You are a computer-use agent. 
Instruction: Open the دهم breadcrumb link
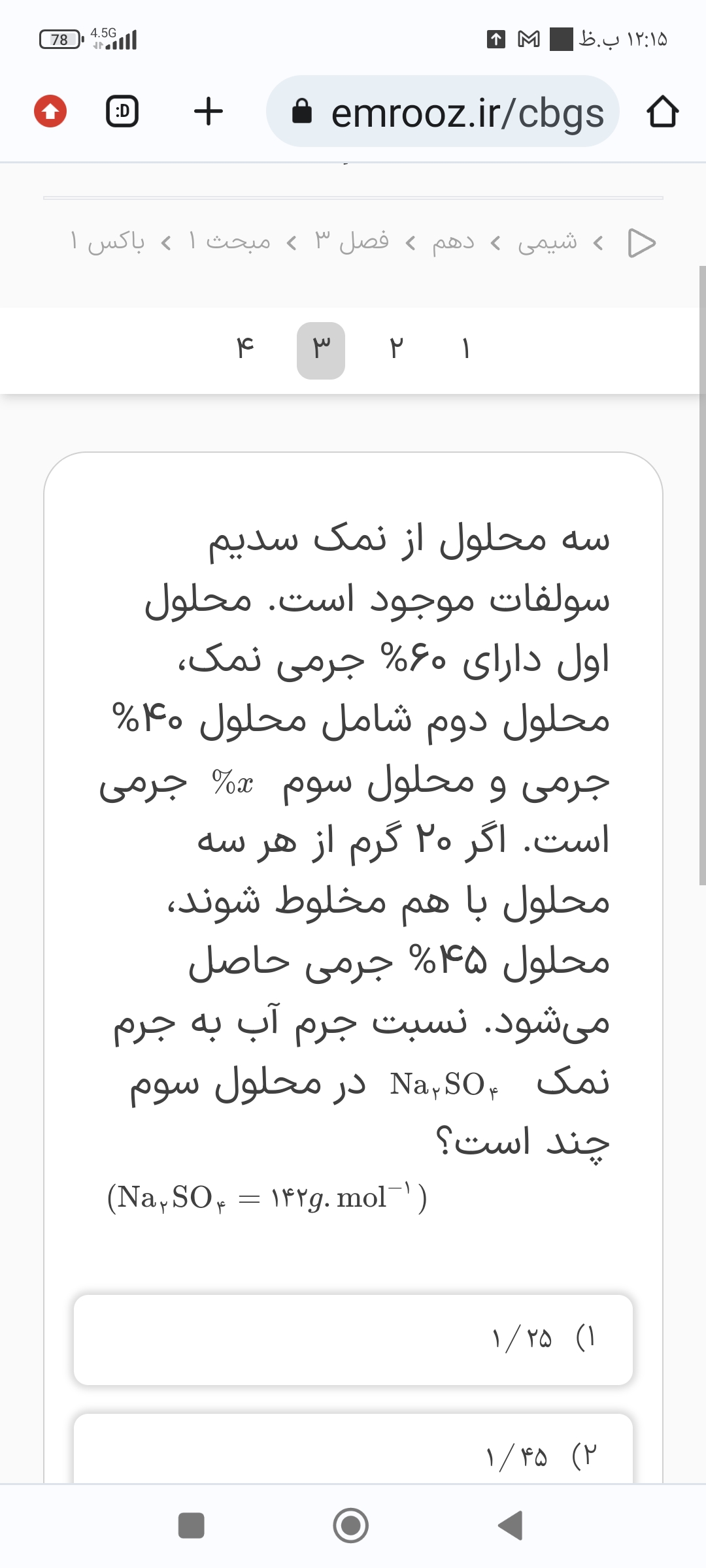[x=452, y=242]
